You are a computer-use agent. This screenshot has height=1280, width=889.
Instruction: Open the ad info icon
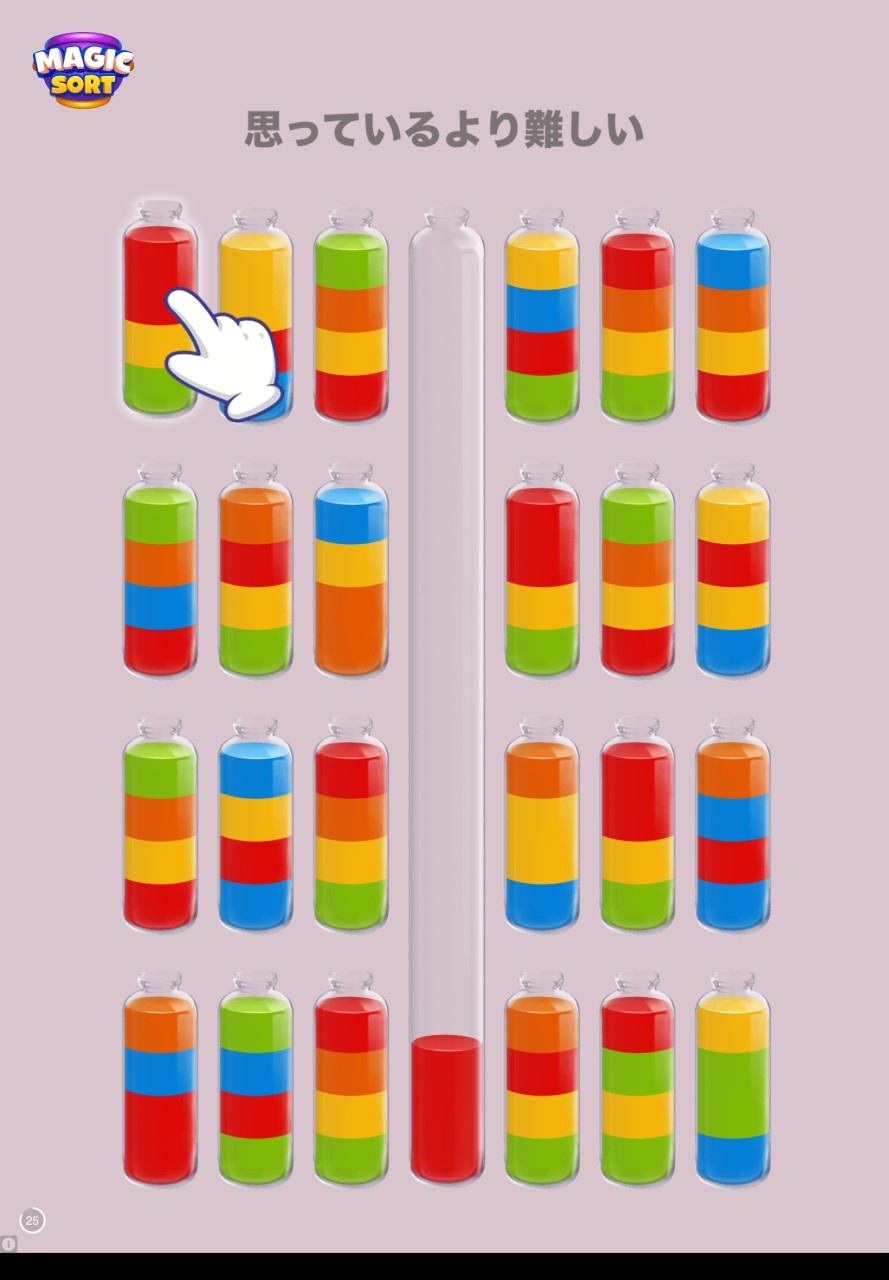(8, 1243)
